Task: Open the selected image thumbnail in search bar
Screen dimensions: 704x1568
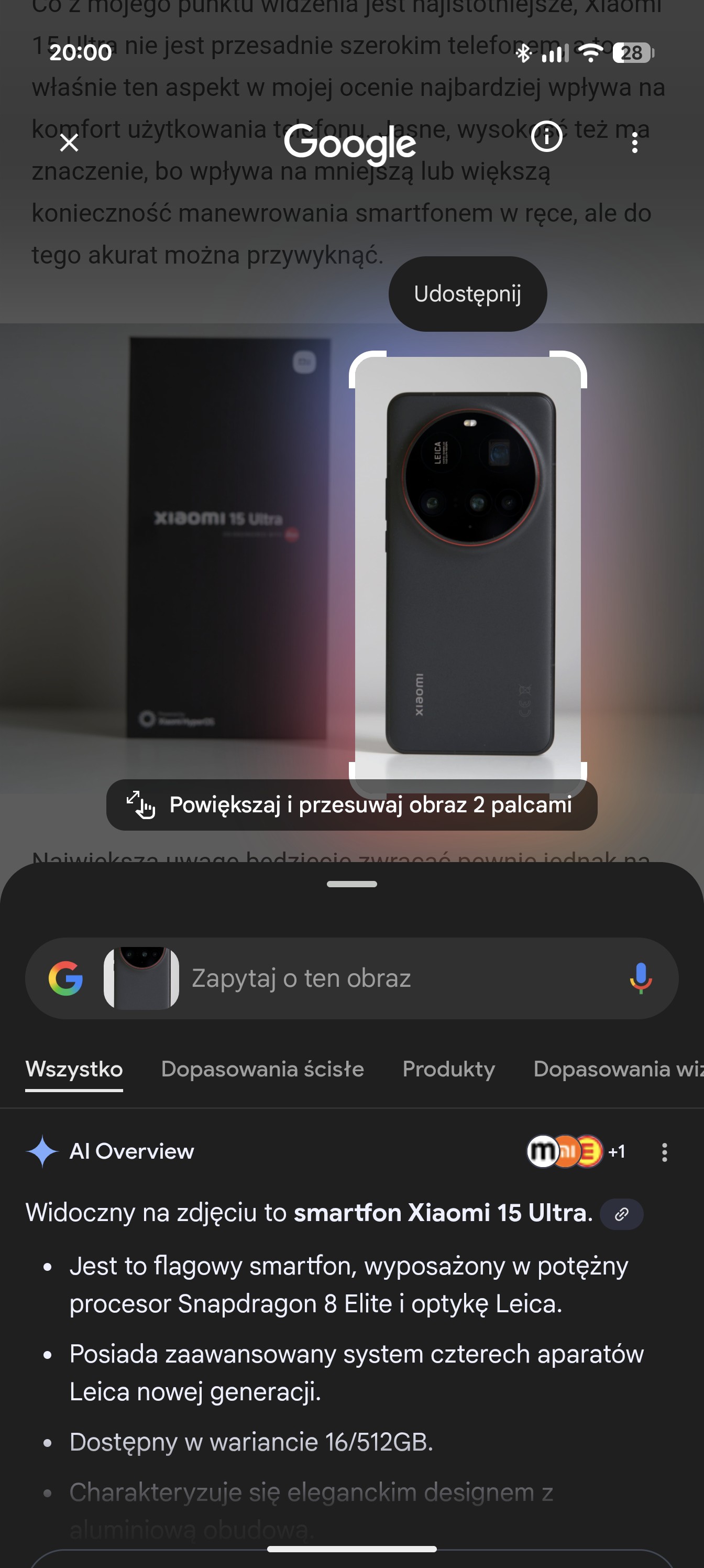Action: (141, 978)
